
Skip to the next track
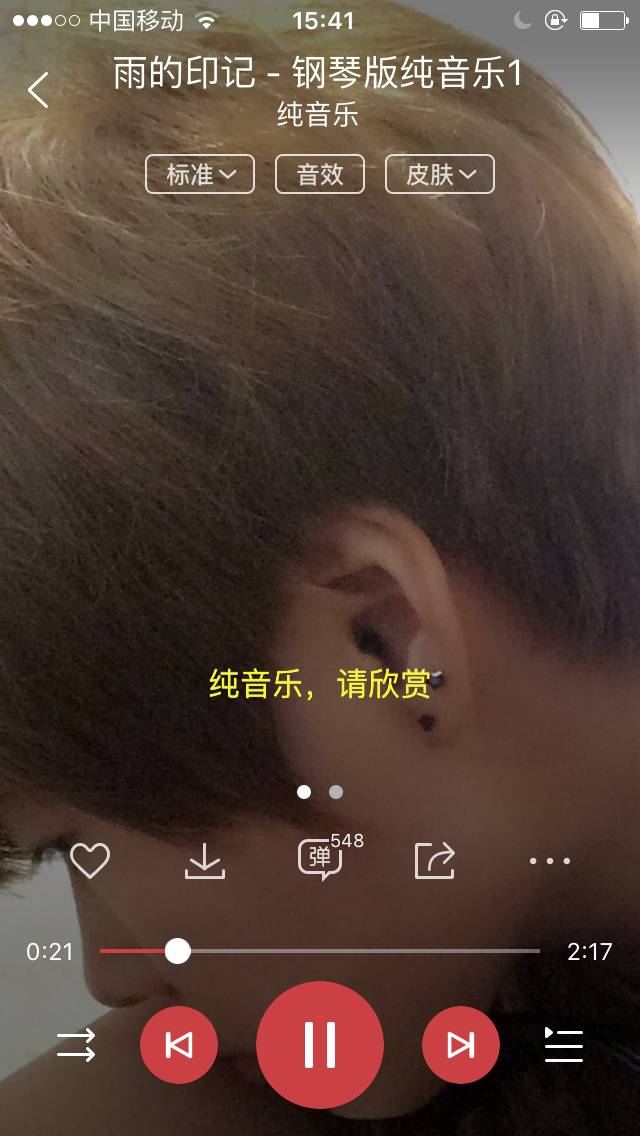coord(460,1045)
